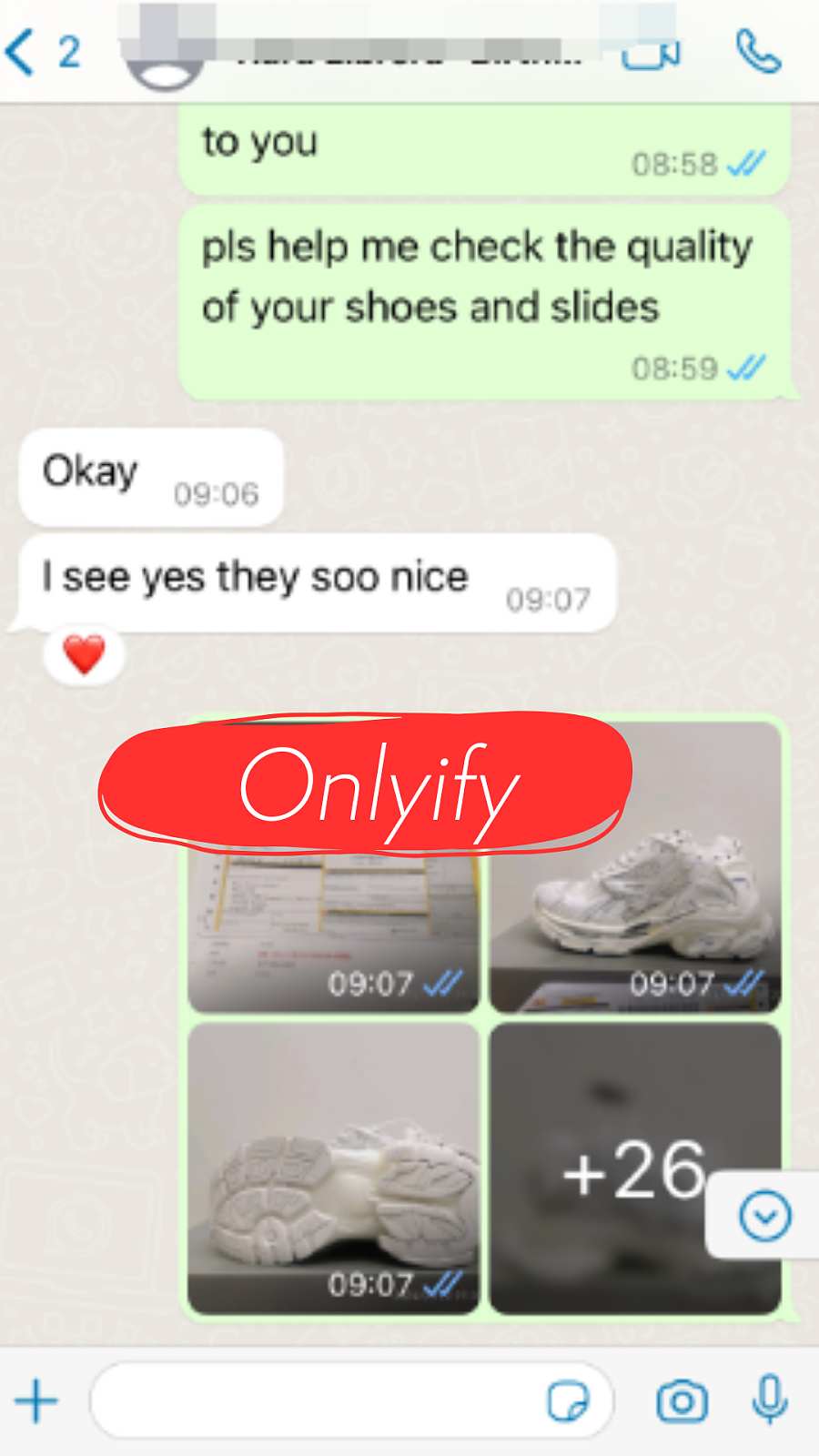Start a voice call
This screenshot has width=819, height=1456.
[758, 51]
